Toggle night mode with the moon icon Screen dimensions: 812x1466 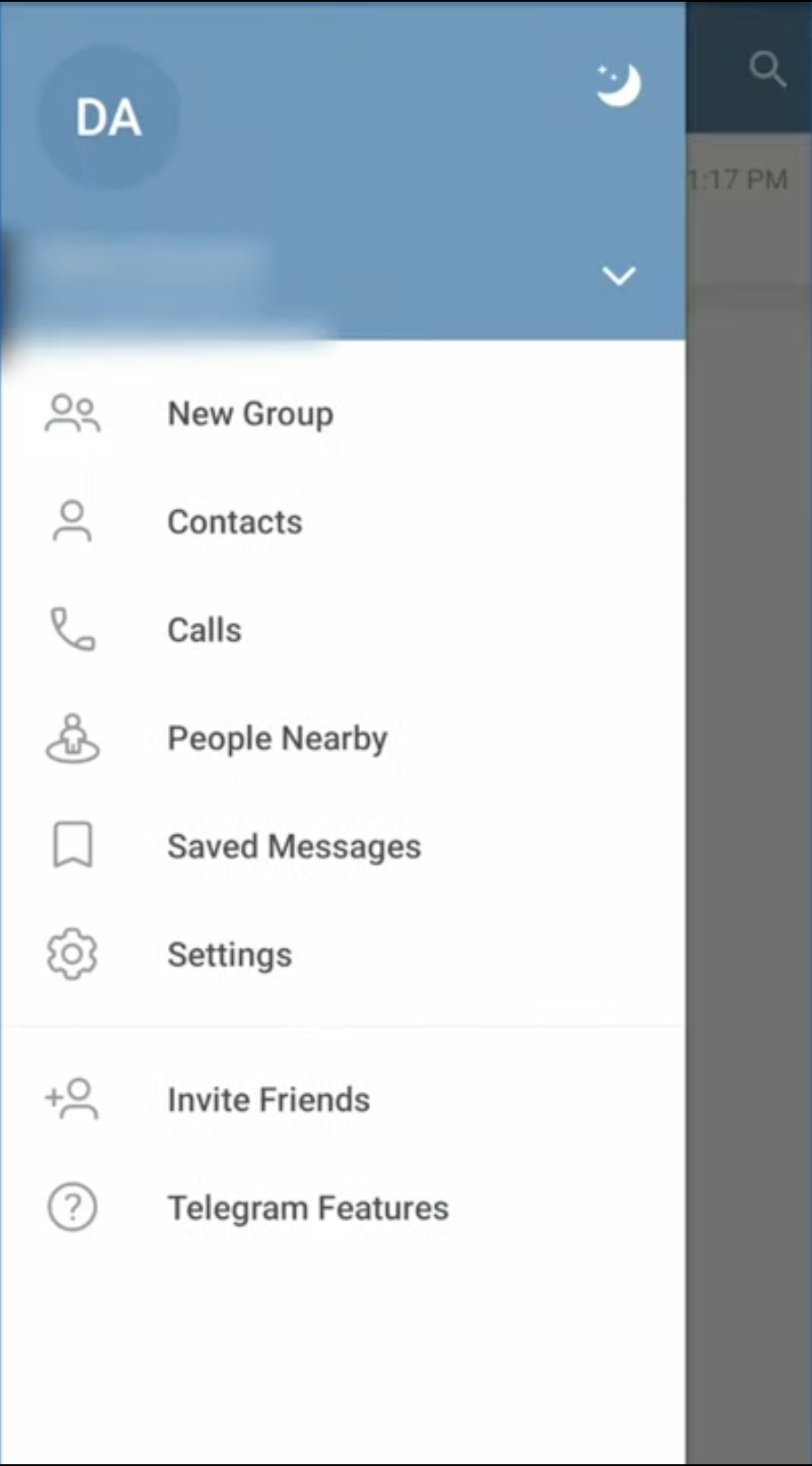pos(619,83)
